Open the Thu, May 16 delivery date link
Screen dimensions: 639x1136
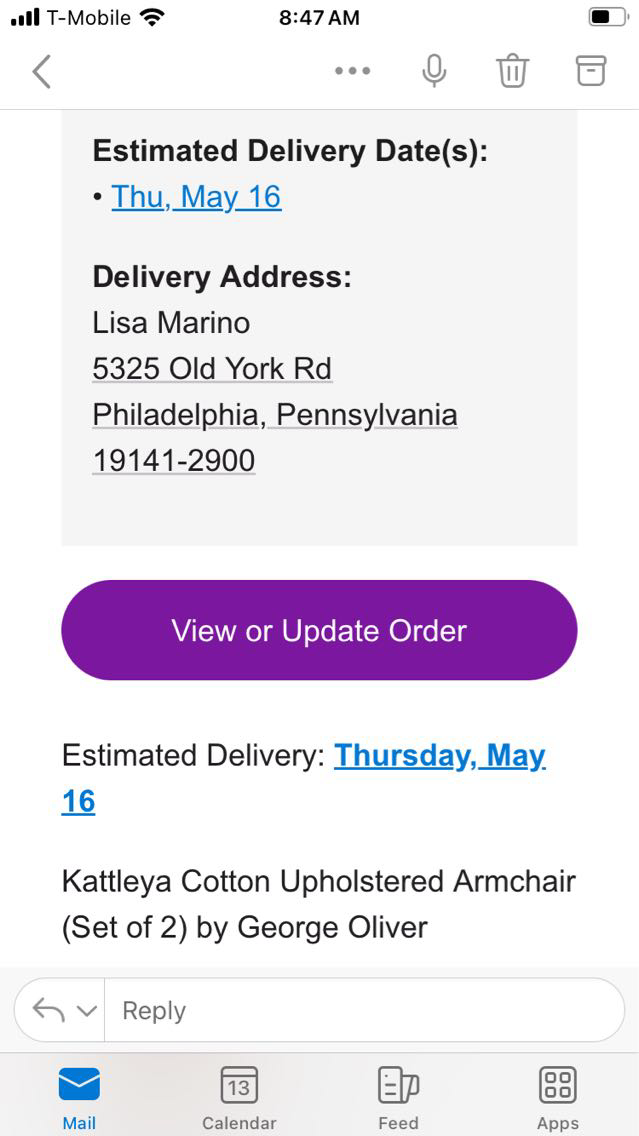coord(196,196)
